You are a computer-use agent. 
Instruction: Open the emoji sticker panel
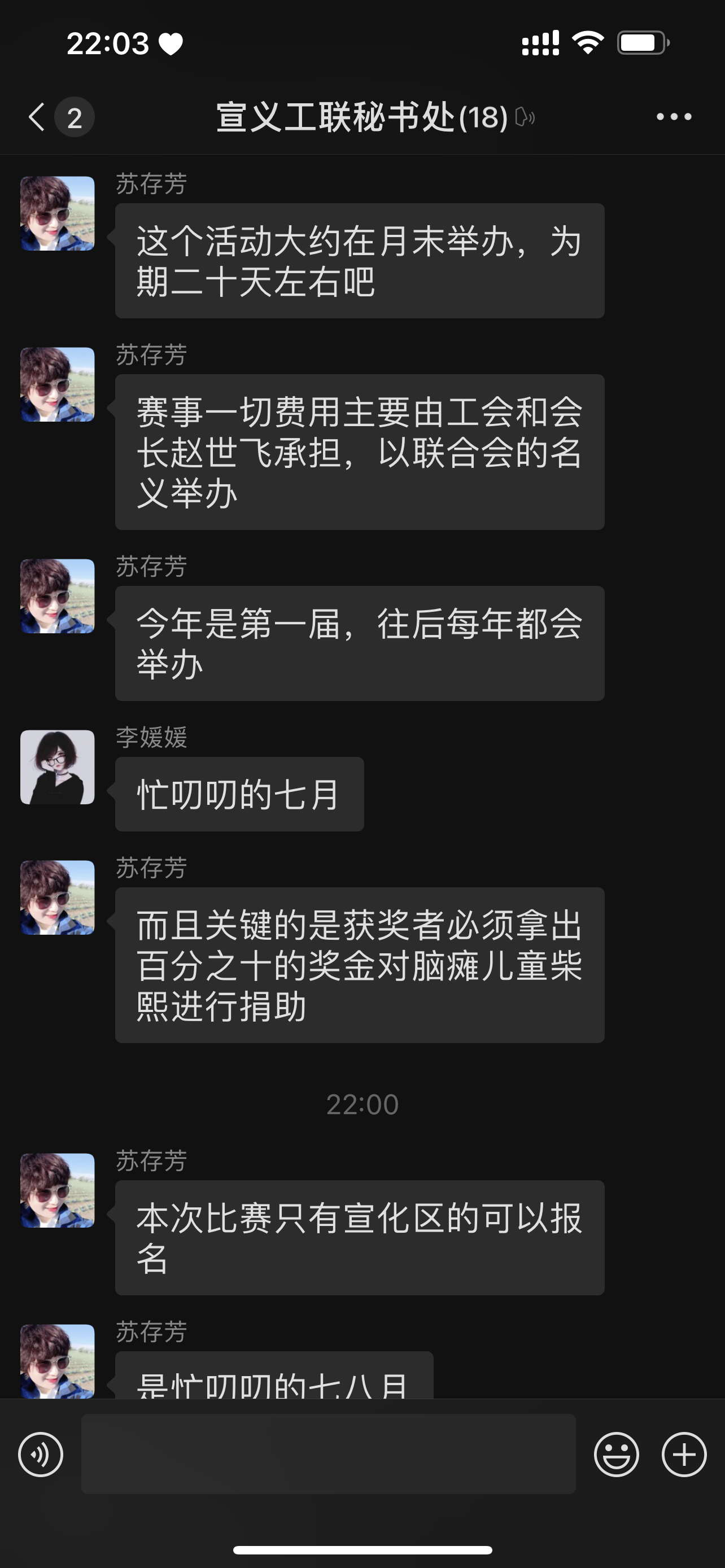coord(616,1455)
